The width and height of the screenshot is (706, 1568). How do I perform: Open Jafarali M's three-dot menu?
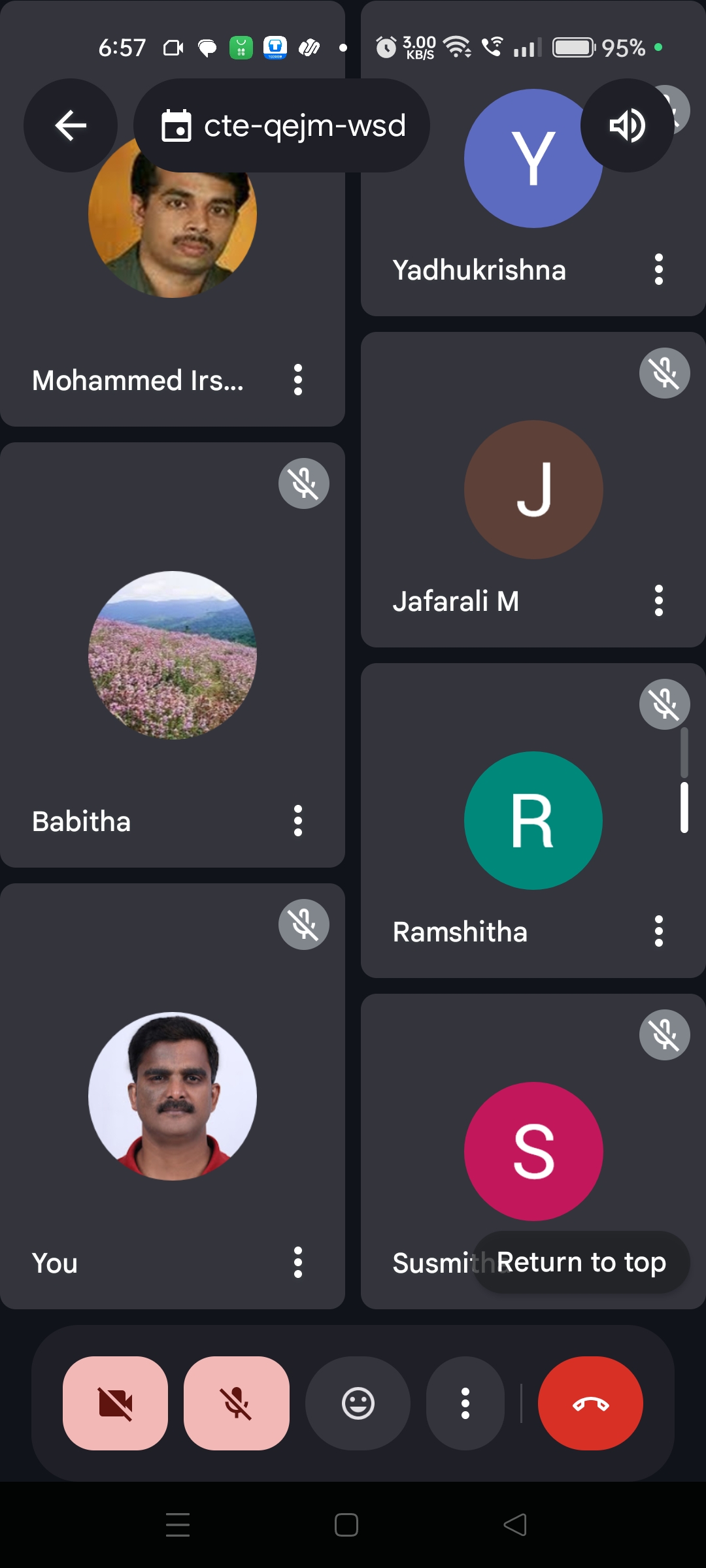tap(658, 601)
